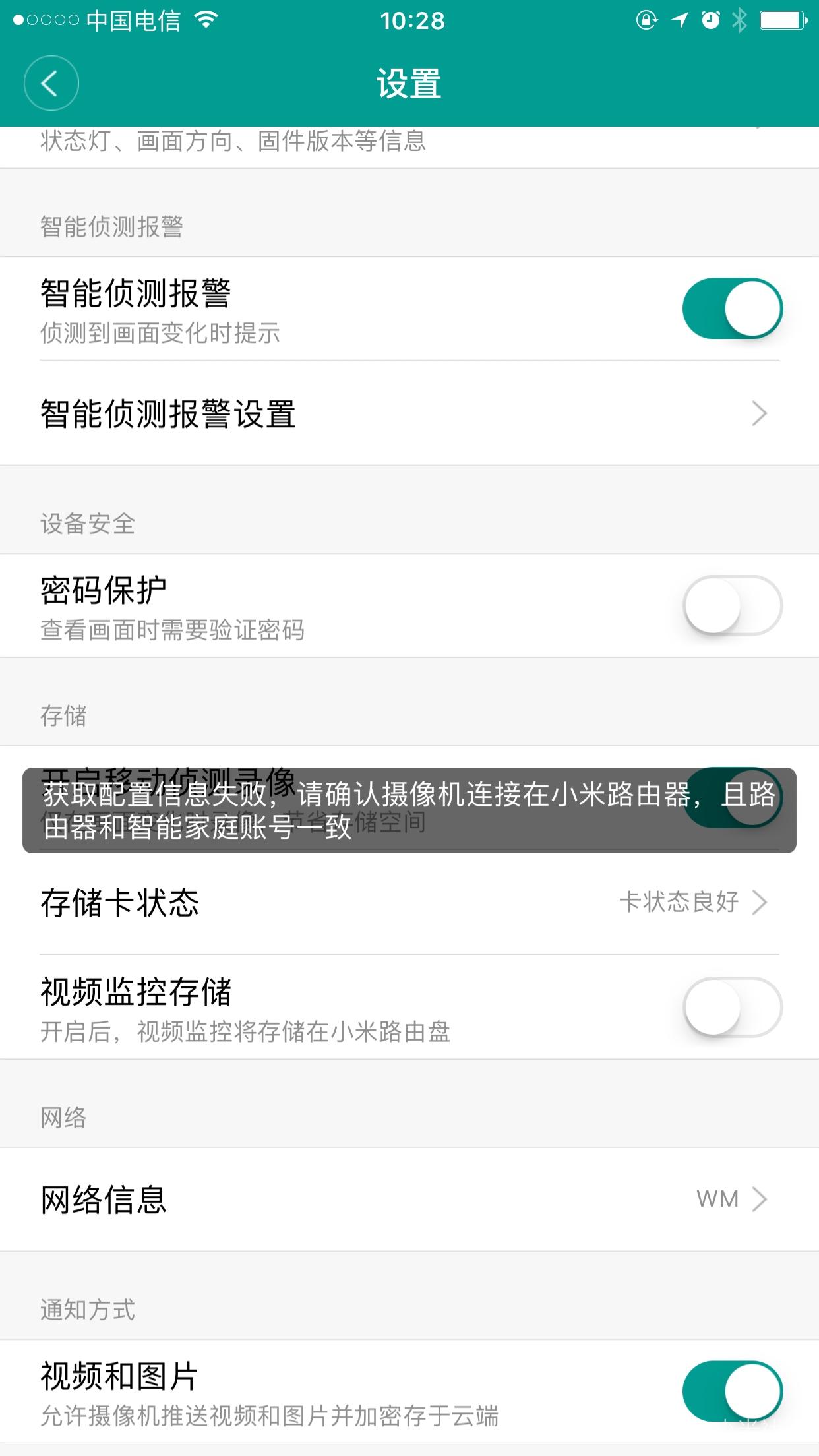Viewport: 819px width, 1456px height.
Task: Tap the back arrow to return
Action: (x=51, y=83)
